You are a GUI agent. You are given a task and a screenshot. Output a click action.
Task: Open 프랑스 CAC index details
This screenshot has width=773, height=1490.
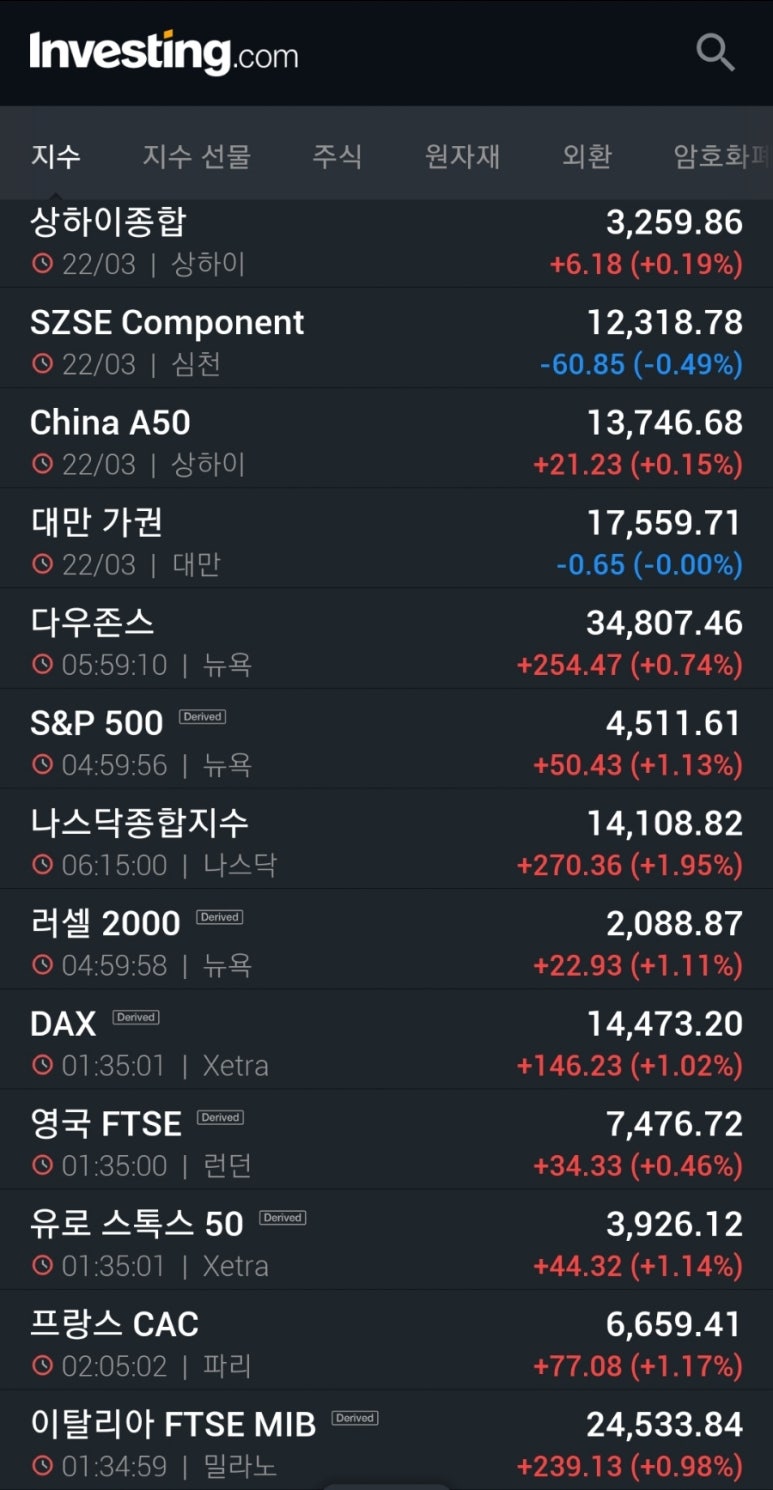386,1340
